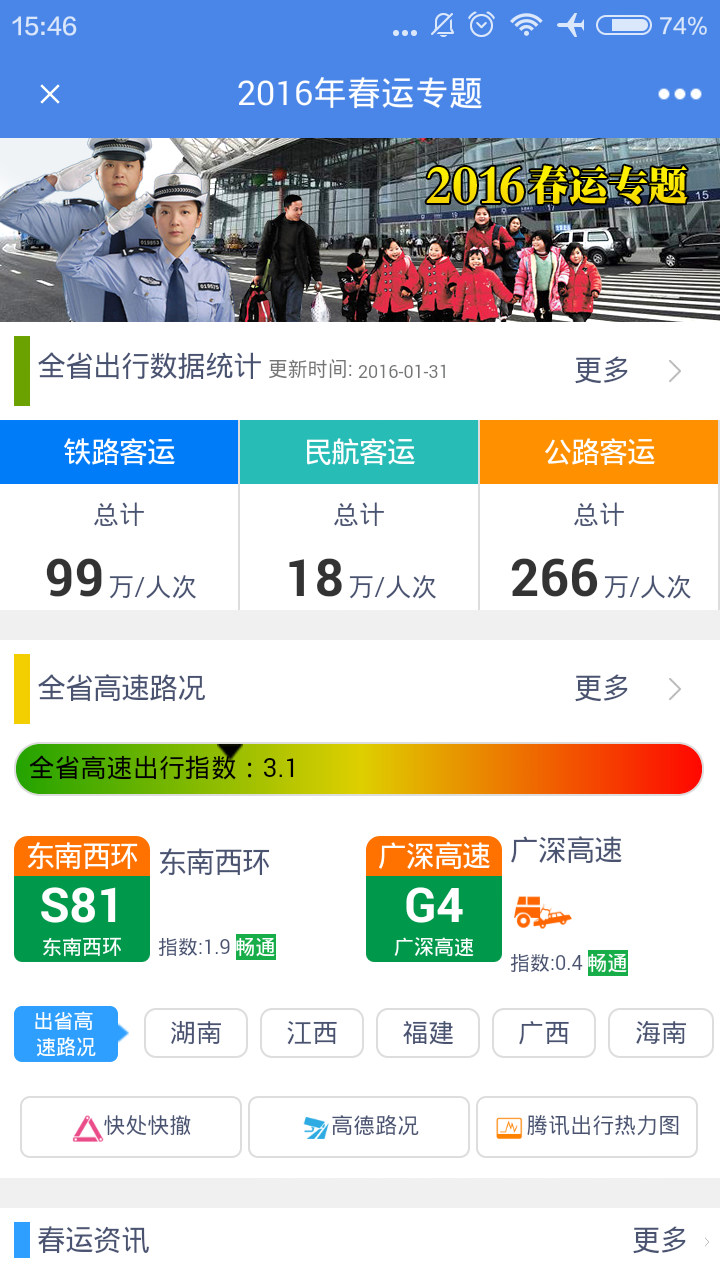Screen dimensions: 720x1280
Task: Select the 铁路客运 statistics tab
Action: click(x=119, y=452)
